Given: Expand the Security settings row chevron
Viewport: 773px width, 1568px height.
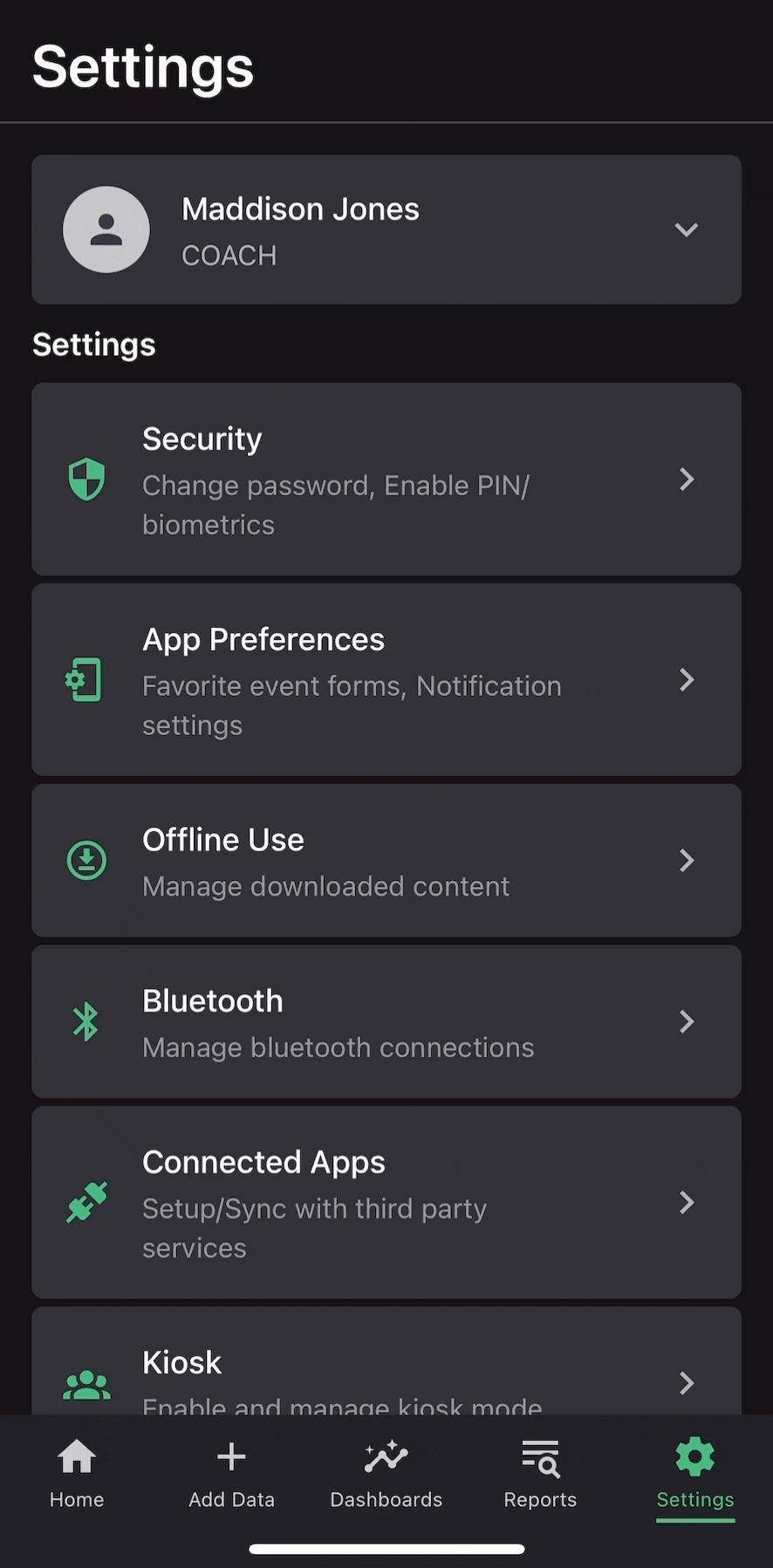Looking at the screenshot, I should tap(687, 480).
